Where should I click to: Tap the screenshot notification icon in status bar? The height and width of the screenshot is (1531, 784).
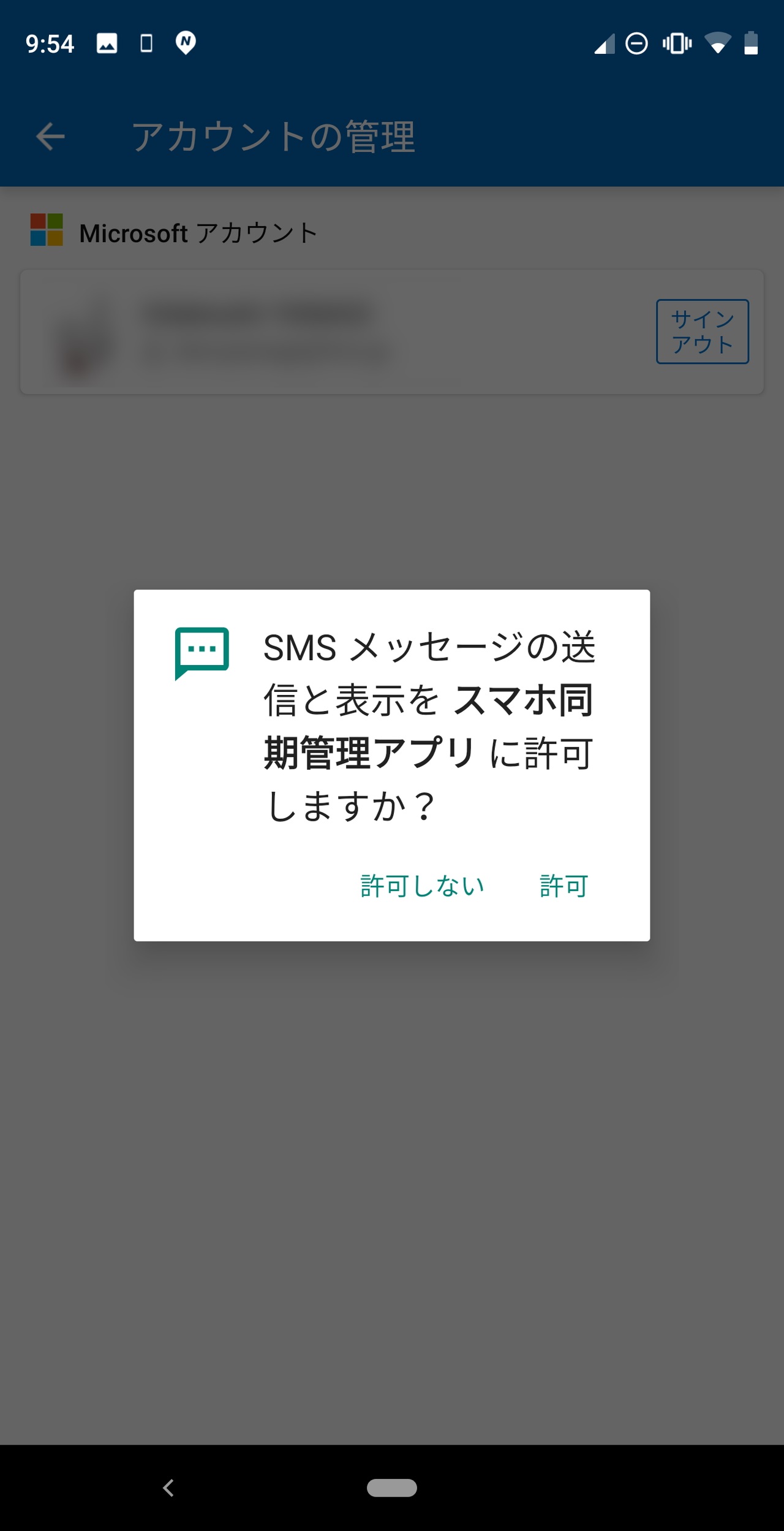coord(107,44)
